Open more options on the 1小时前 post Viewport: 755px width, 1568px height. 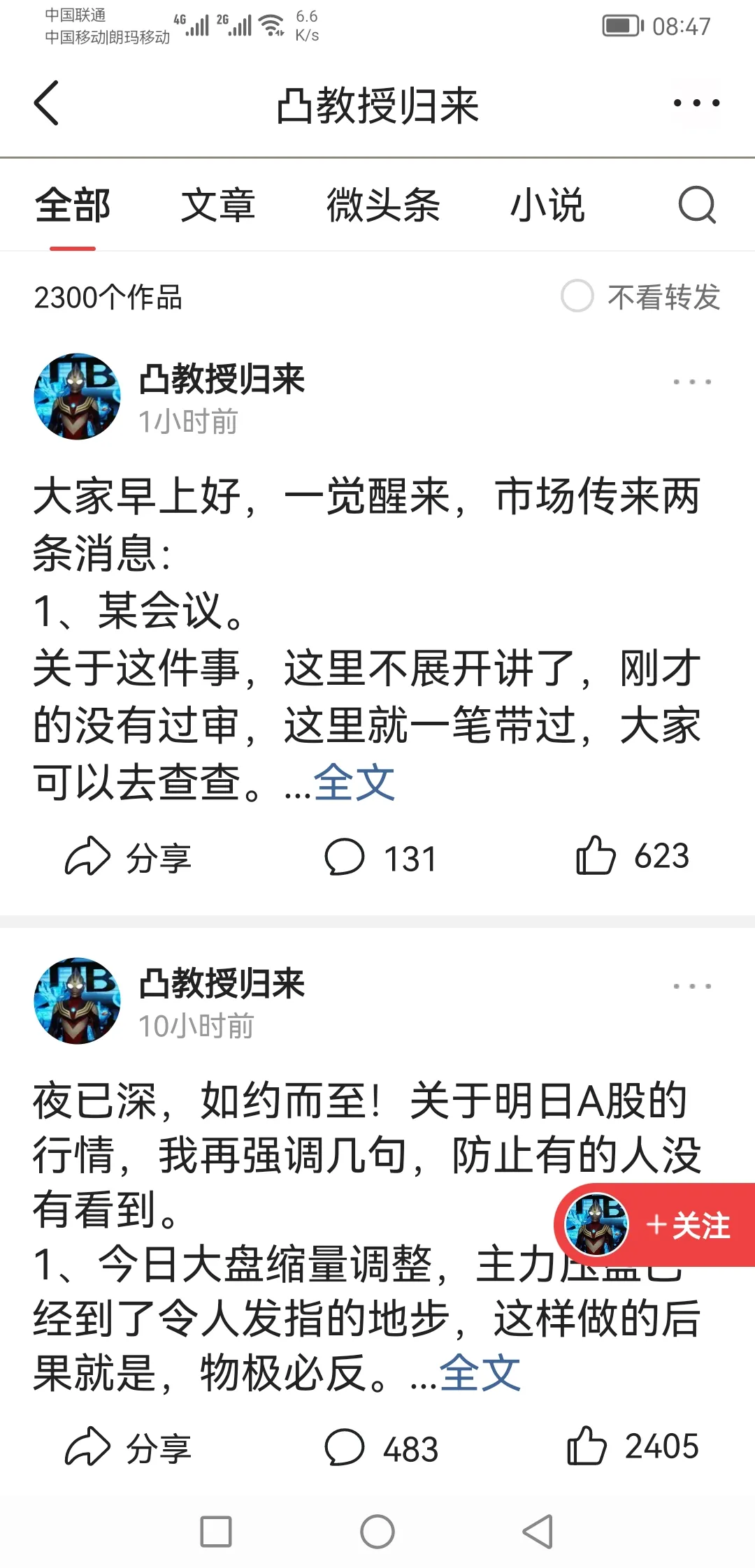click(x=692, y=382)
